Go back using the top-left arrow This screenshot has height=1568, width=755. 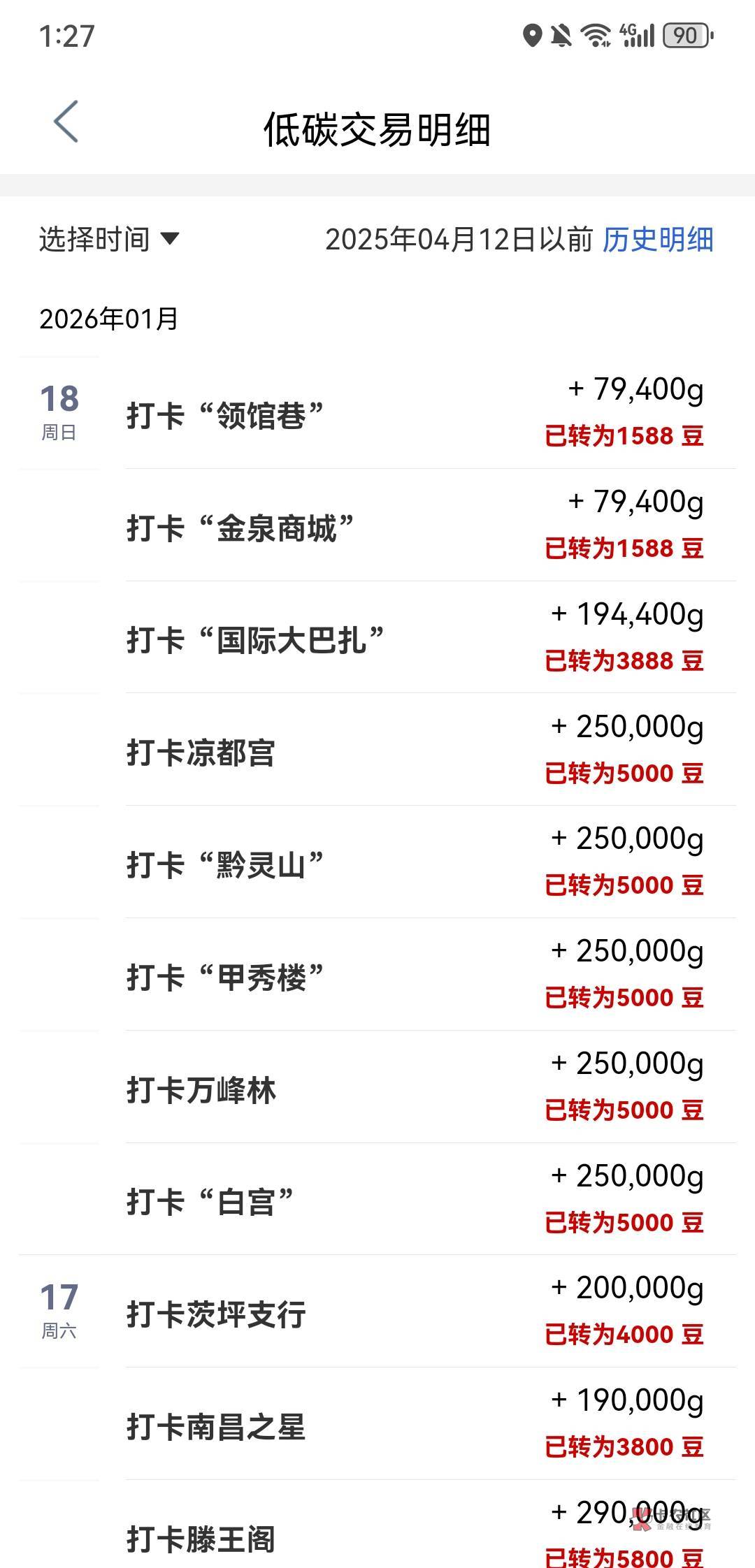pos(66,122)
